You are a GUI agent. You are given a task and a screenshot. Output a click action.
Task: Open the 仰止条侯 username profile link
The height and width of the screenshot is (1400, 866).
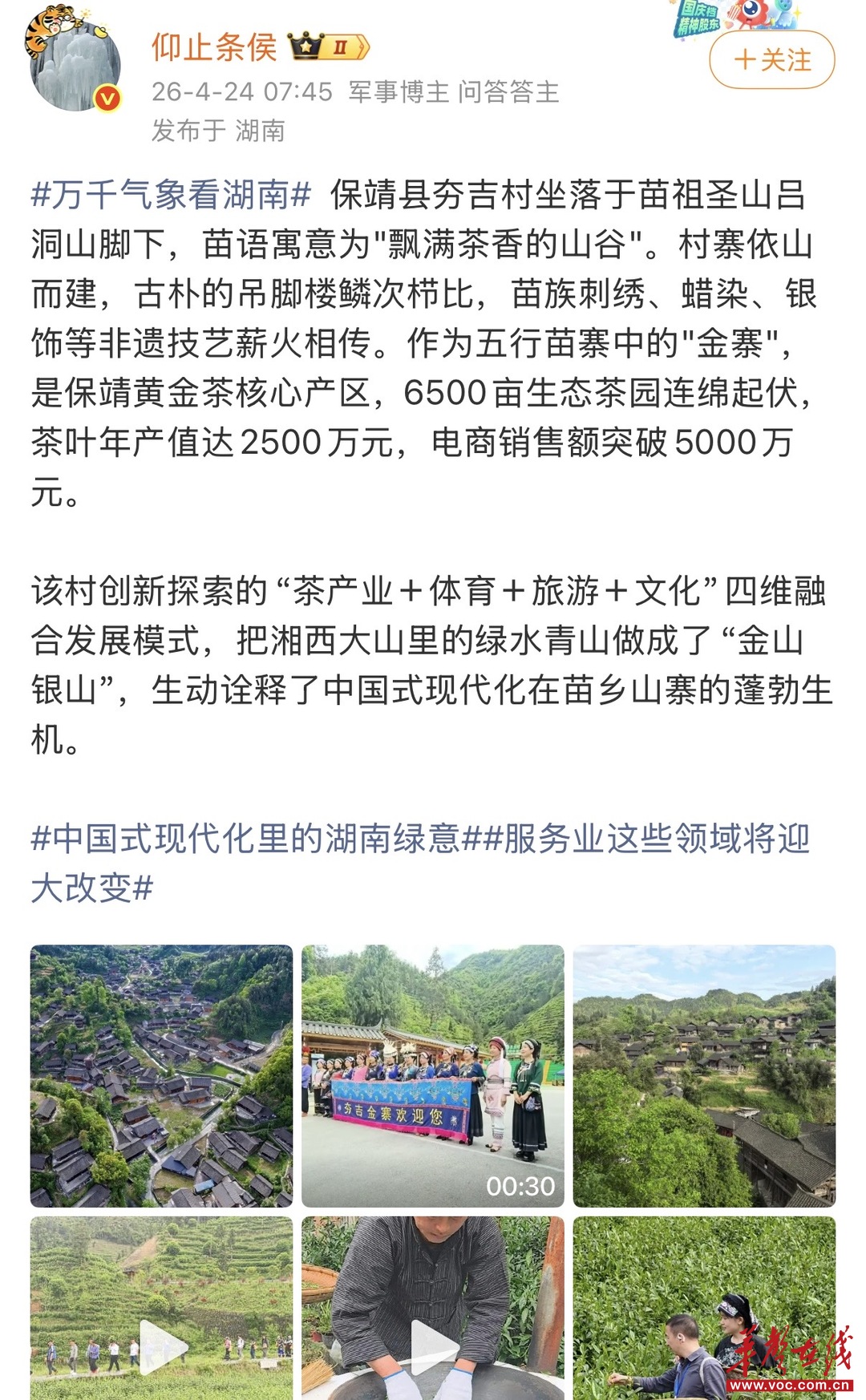pyautogui.click(x=214, y=48)
